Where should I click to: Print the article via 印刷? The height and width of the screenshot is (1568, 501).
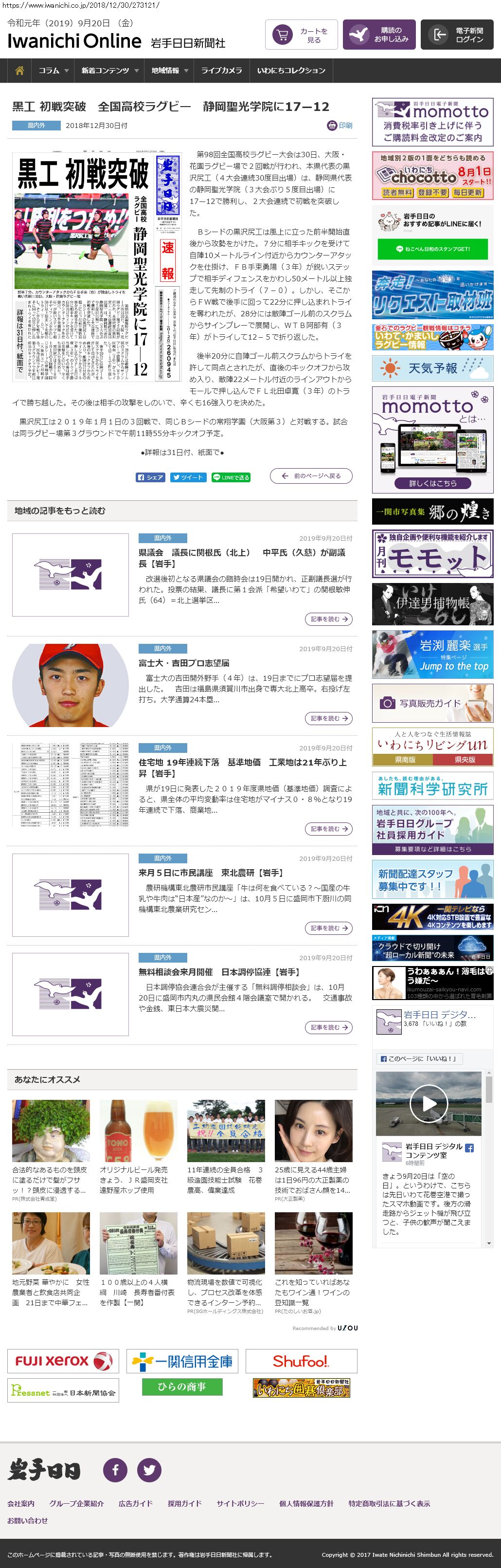pyautogui.click(x=340, y=126)
